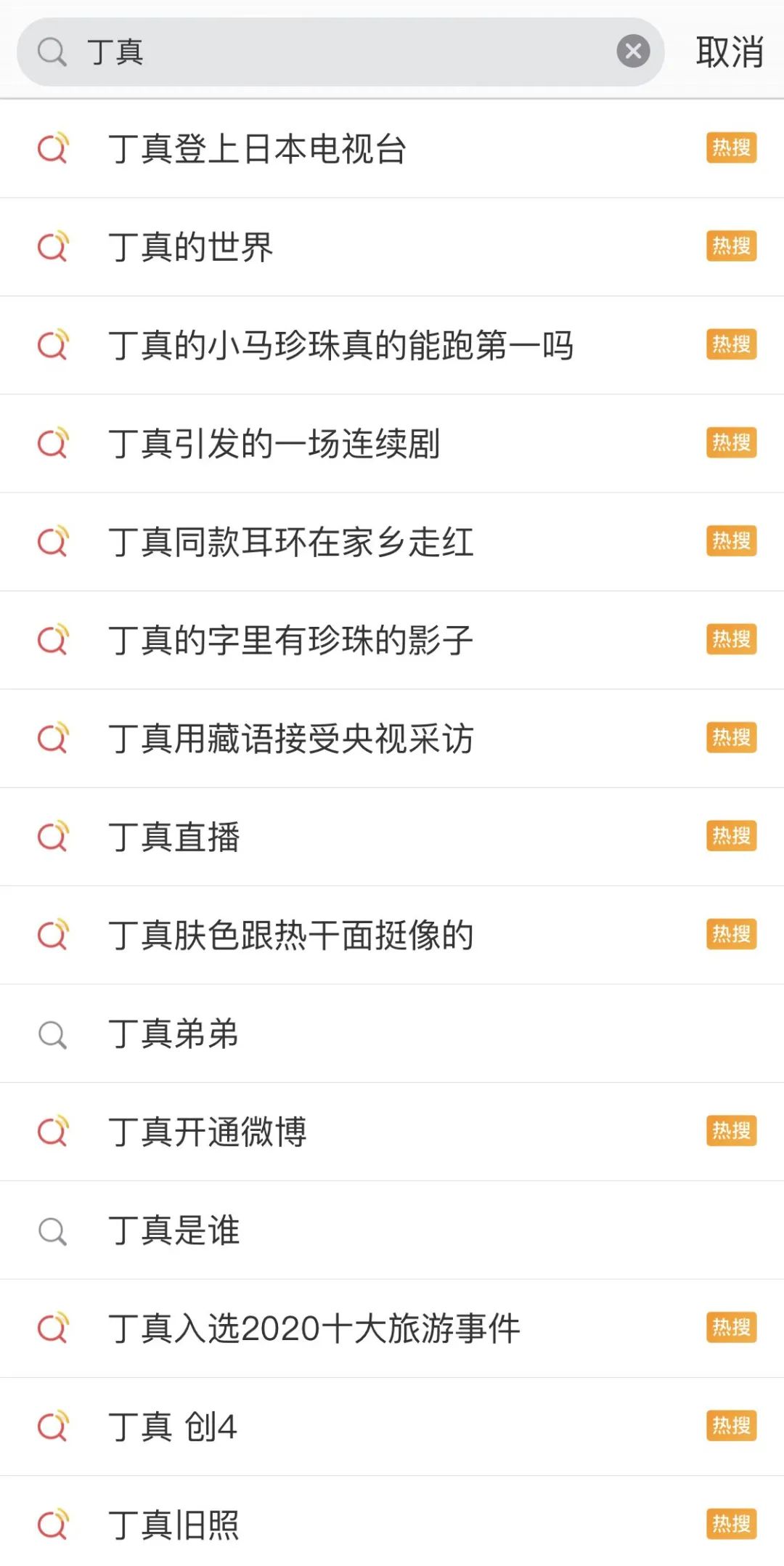
Task: Select suggestion 丁真开通微博
Action: pos(208,1132)
